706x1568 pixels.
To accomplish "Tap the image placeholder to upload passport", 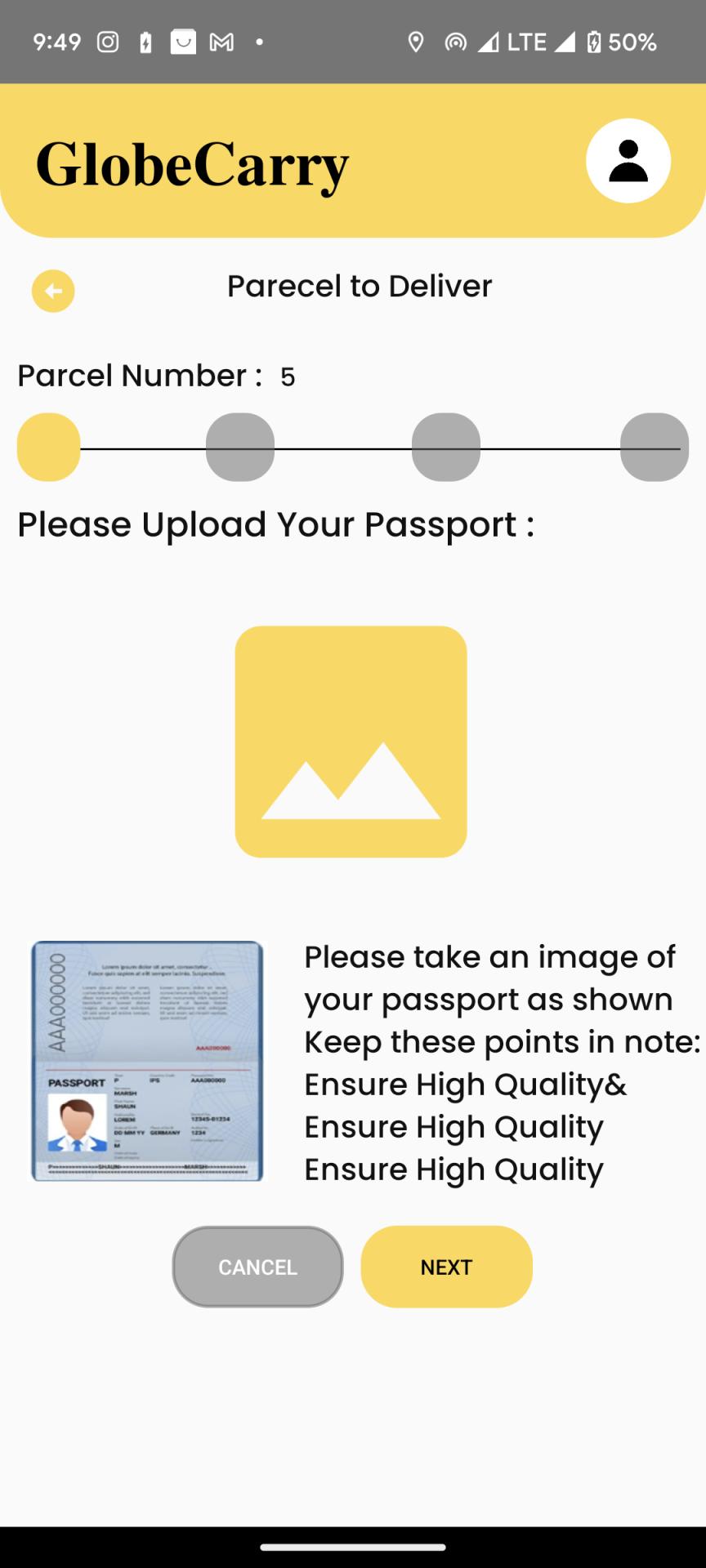I will tap(351, 742).
